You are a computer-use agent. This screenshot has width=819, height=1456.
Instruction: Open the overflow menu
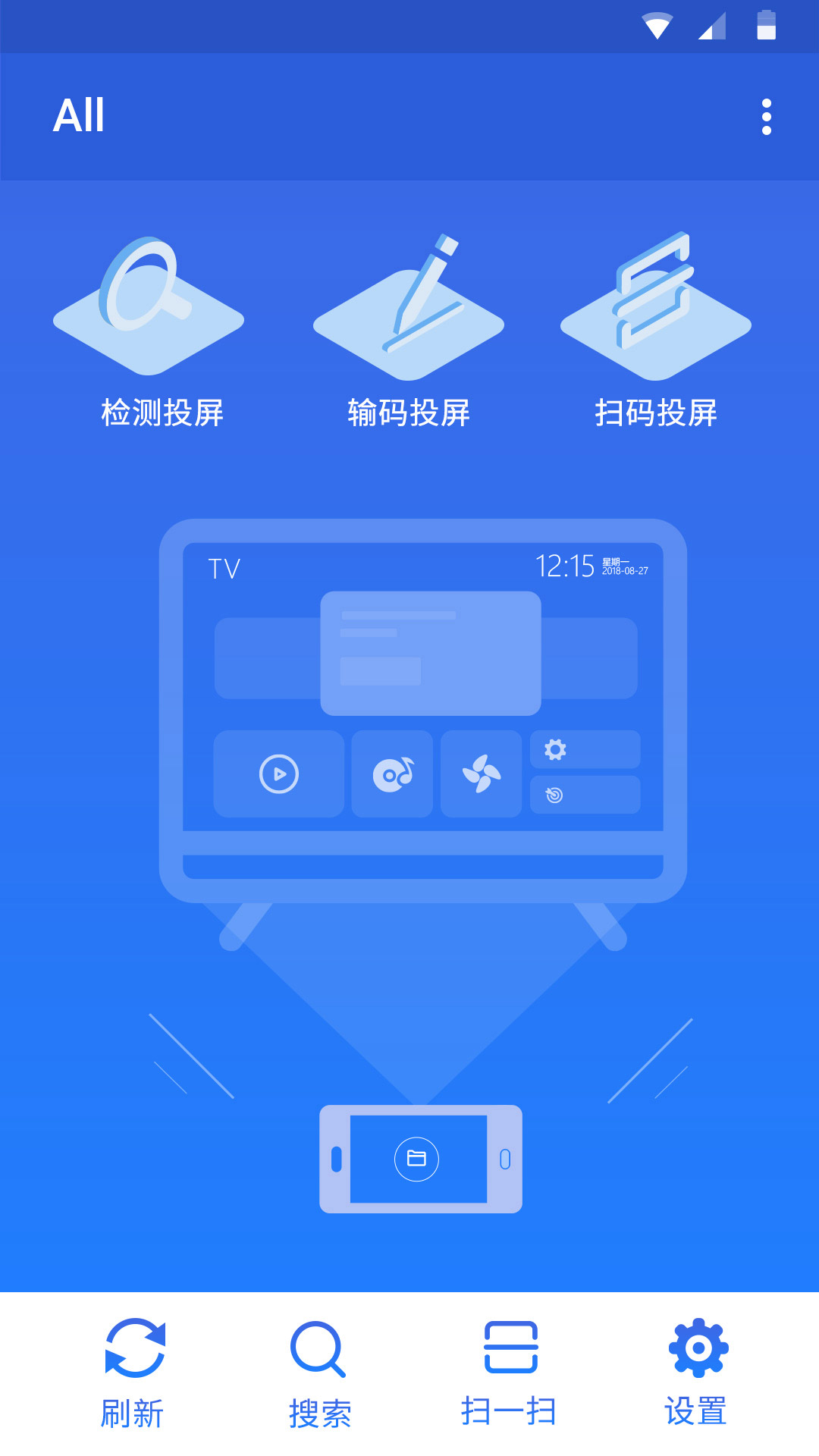[767, 117]
